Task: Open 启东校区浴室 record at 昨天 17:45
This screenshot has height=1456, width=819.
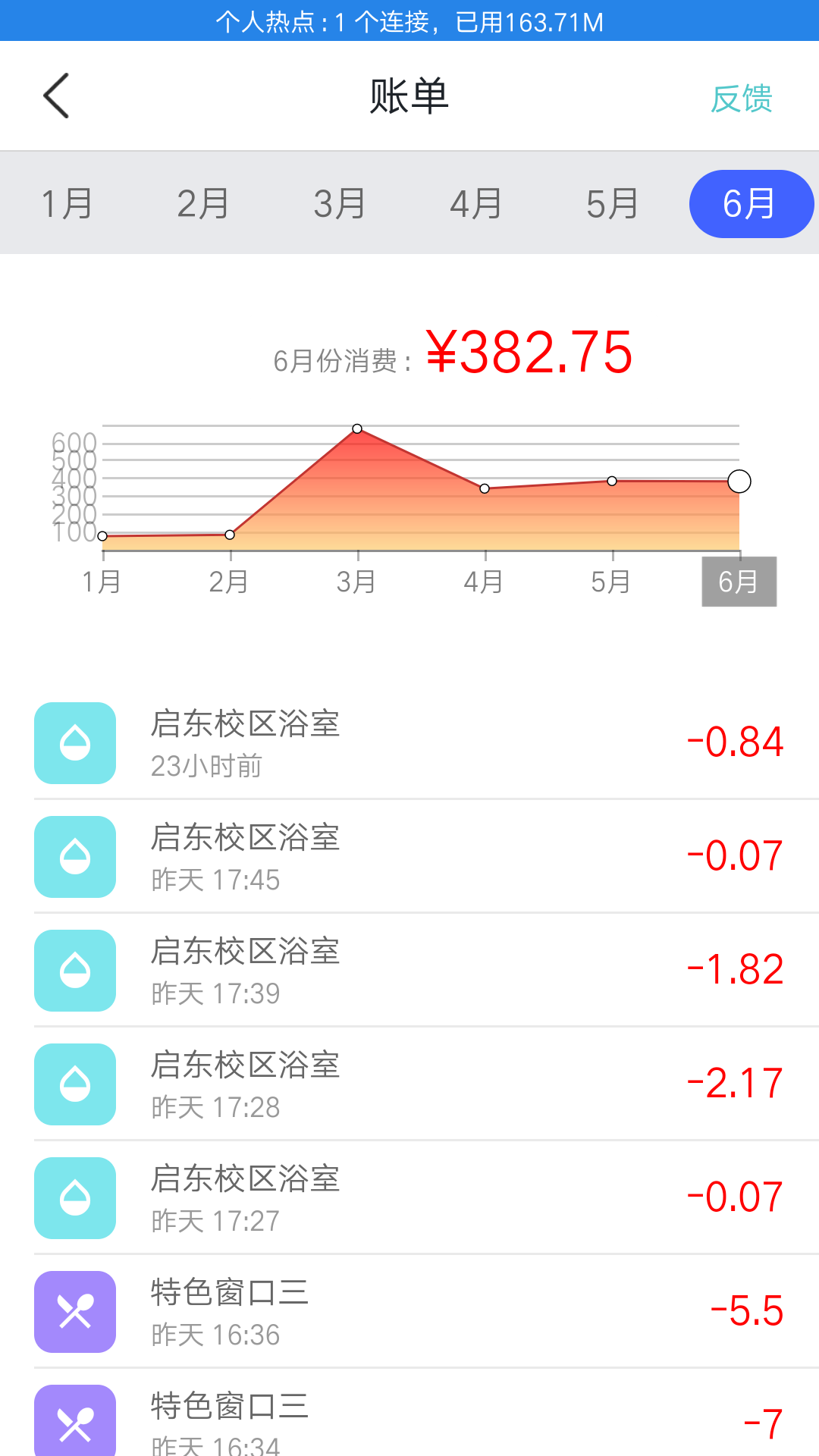Action: coord(409,857)
